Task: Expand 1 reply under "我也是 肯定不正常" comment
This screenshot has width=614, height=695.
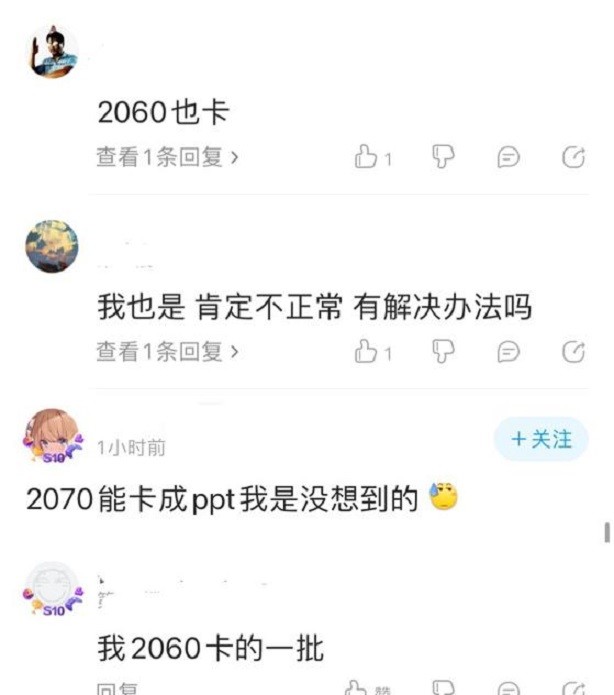Action: (x=167, y=351)
